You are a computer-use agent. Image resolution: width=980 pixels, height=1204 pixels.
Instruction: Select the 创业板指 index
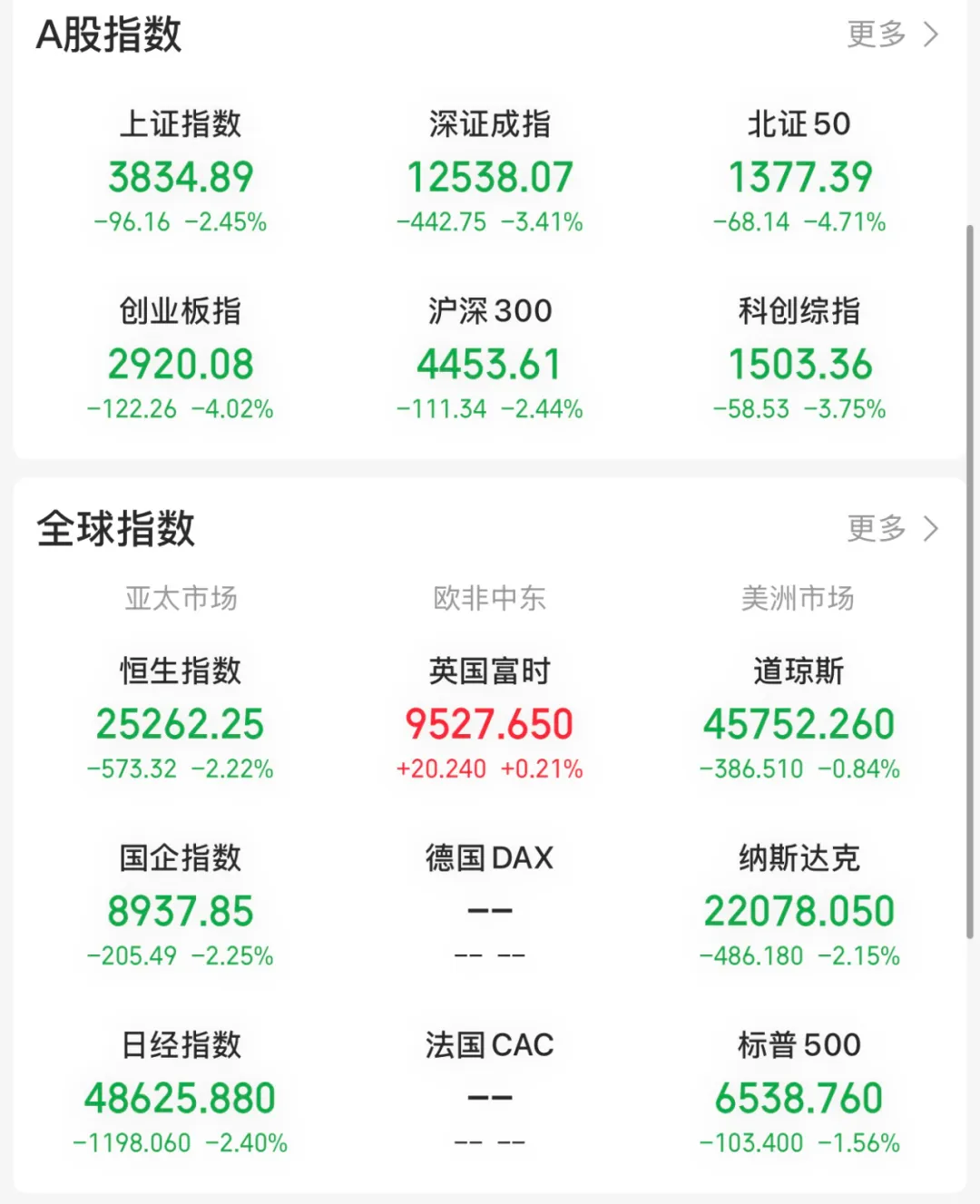181,359
